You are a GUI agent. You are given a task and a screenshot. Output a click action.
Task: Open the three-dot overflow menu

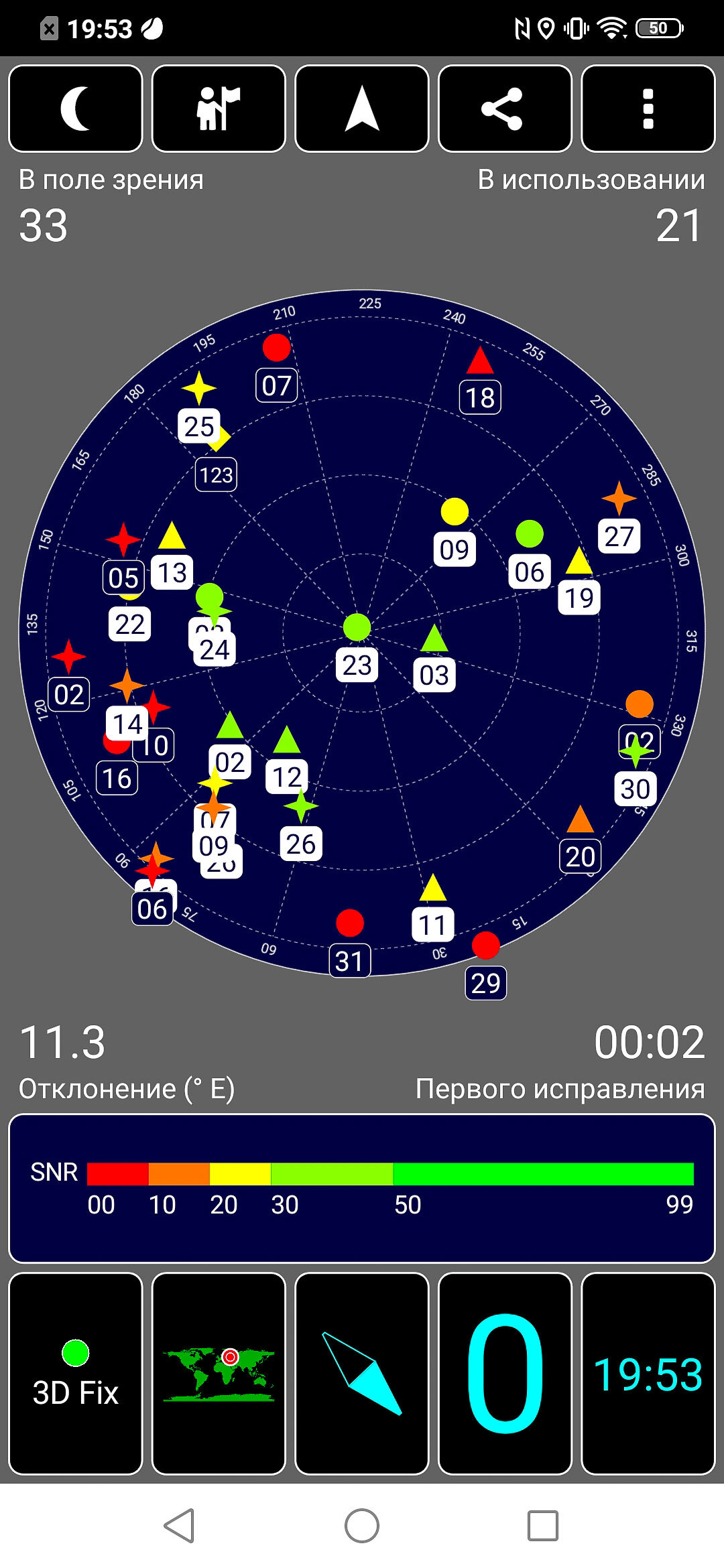pos(648,109)
